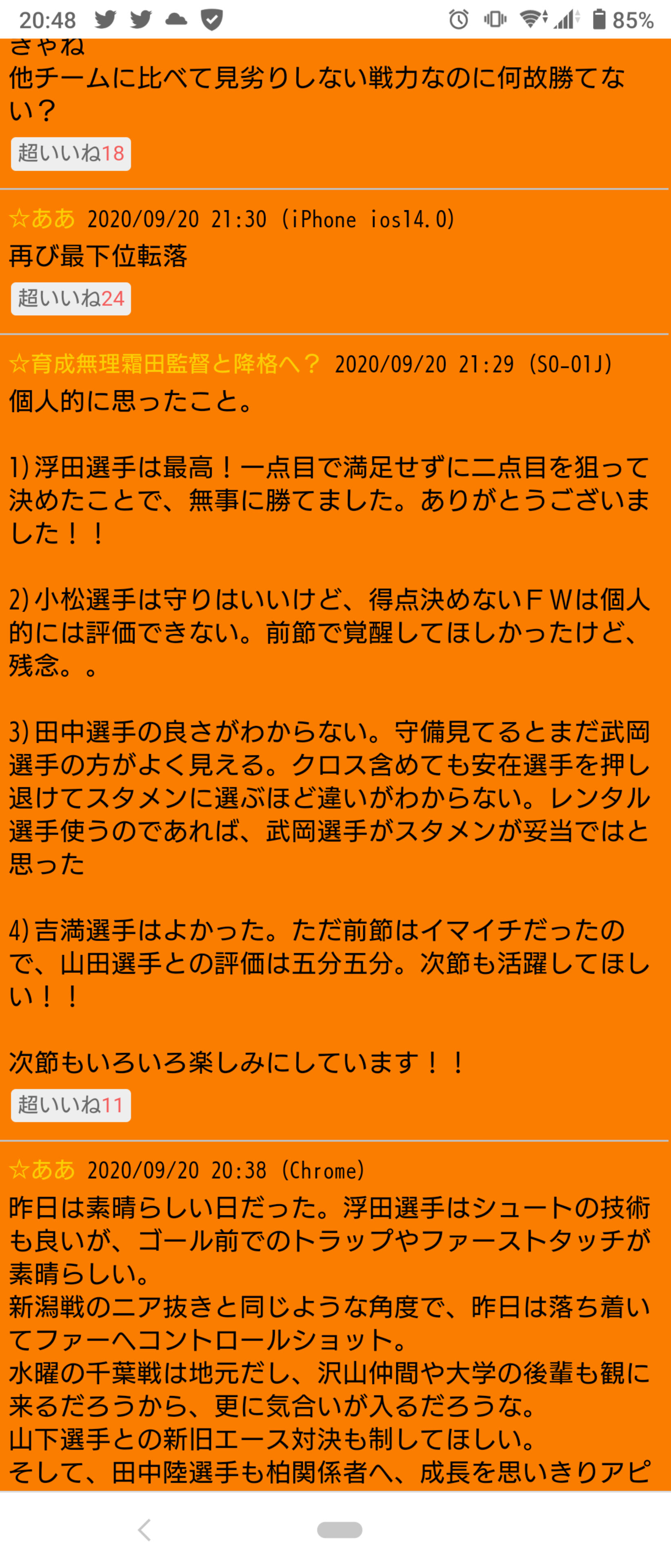This screenshot has width=671, height=1568.
Task: Like the 再び最下位転落 comment (超いいね 24)
Action: tap(71, 298)
